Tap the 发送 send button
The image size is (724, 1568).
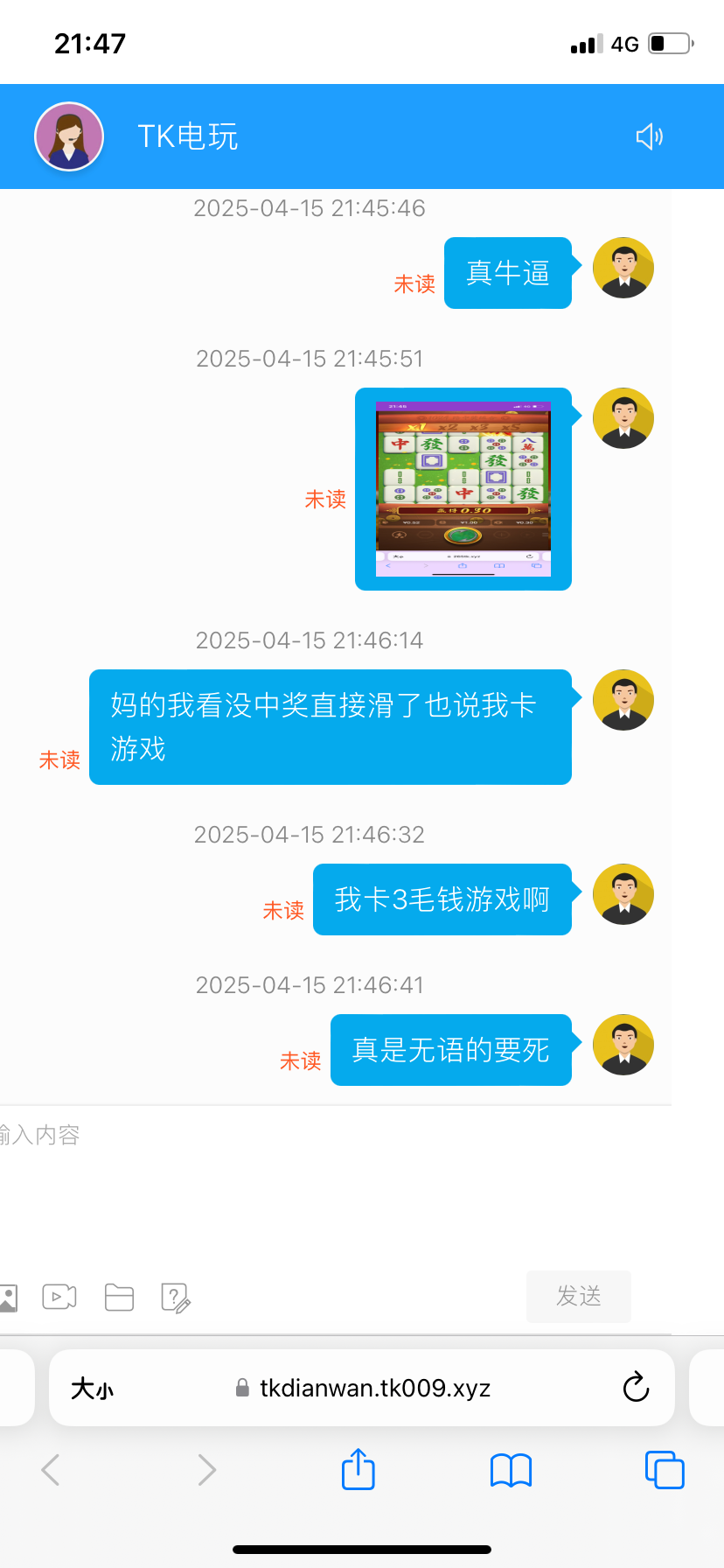[x=579, y=1296]
